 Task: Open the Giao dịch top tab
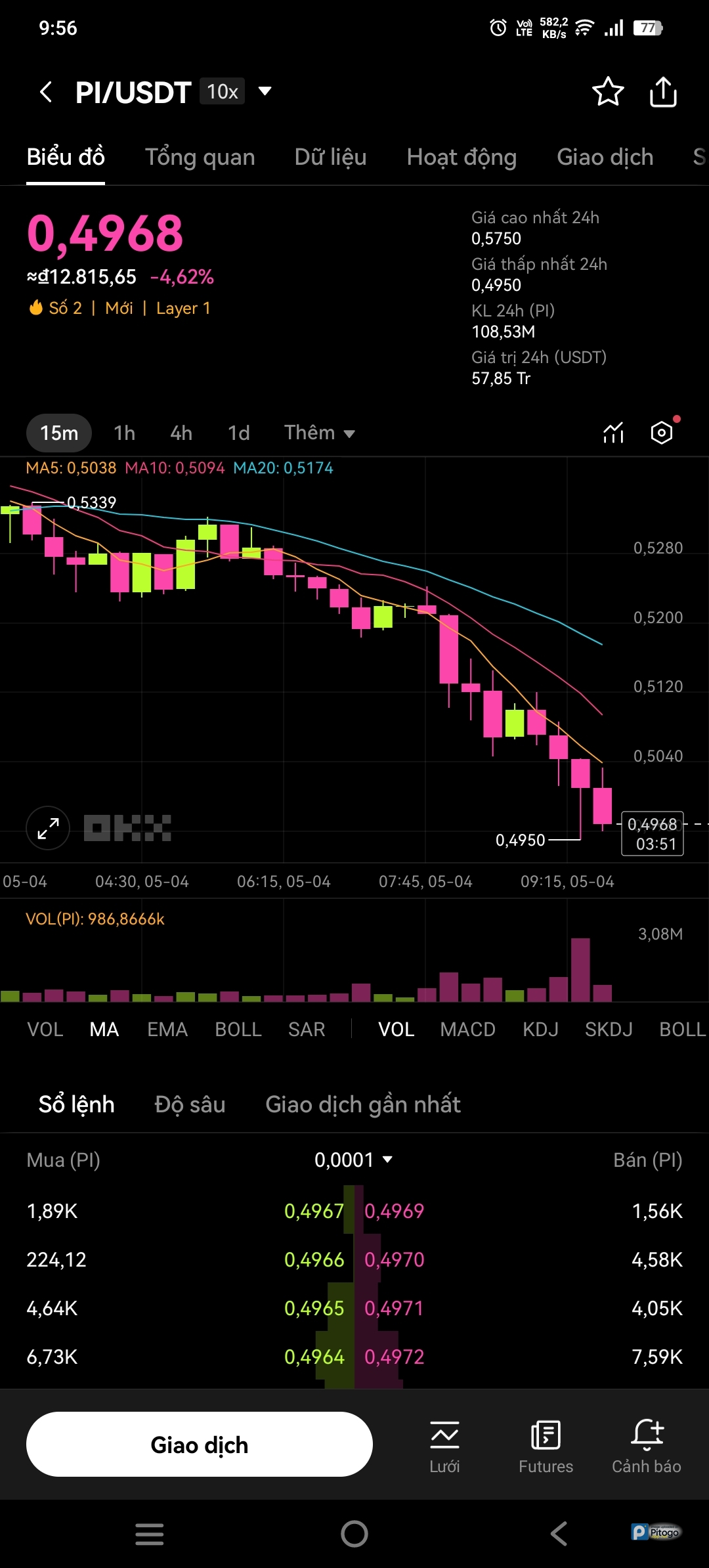(605, 158)
